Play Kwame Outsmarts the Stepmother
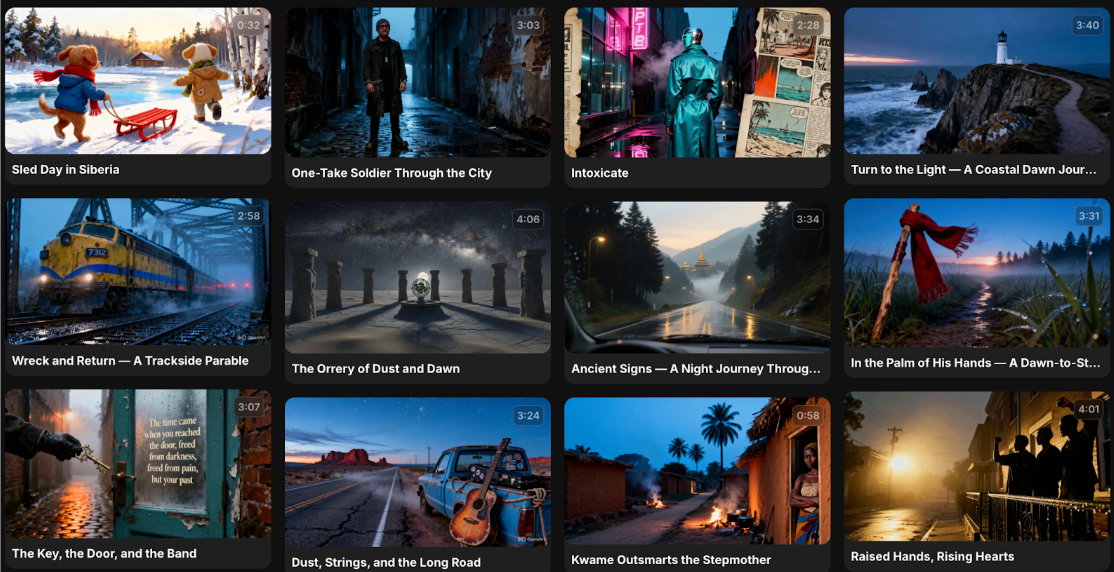1114x572 pixels. click(x=697, y=469)
